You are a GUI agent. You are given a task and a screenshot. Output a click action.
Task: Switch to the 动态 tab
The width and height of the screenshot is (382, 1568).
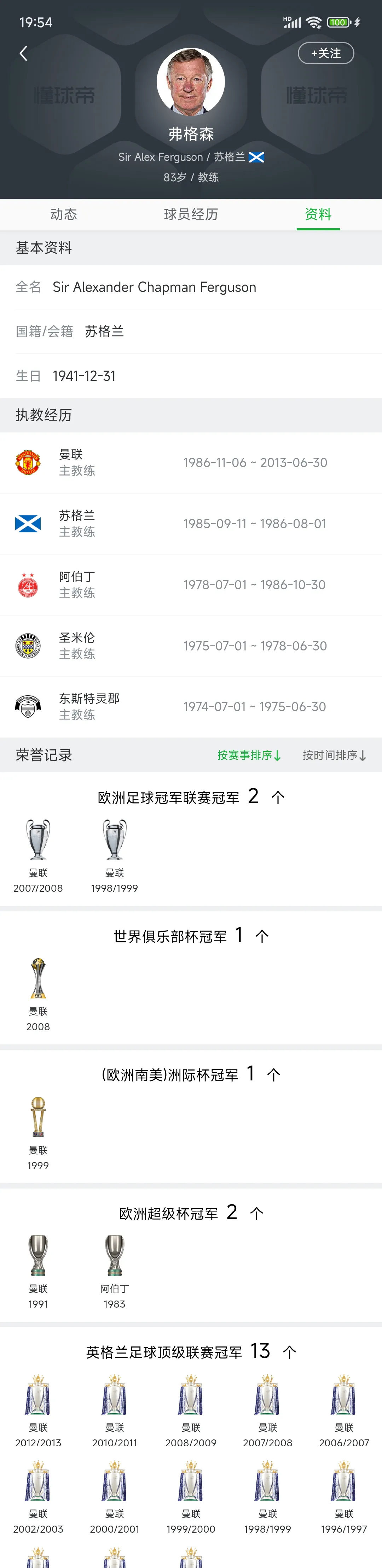[63, 214]
